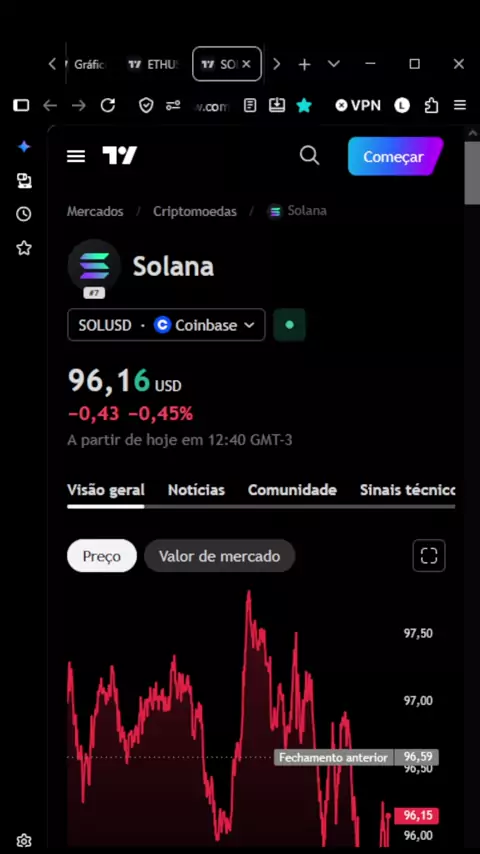Open a new browser tab
Image resolution: width=480 pixels, height=854 pixels.
pyautogui.click(x=304, y=64)
